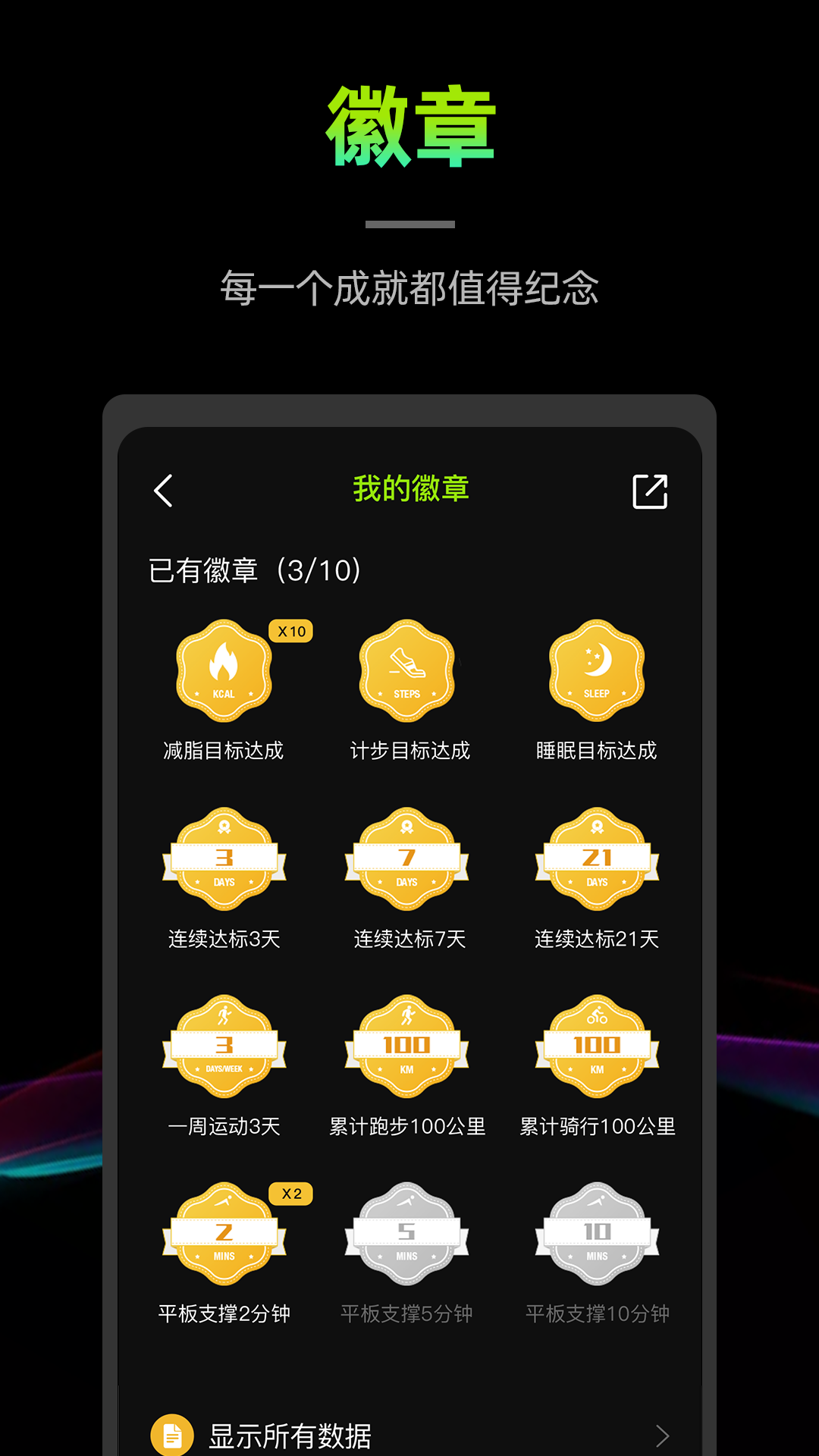Select the 一周运动3天 badge
The image size is (819, 1456).
(224, 1046)
